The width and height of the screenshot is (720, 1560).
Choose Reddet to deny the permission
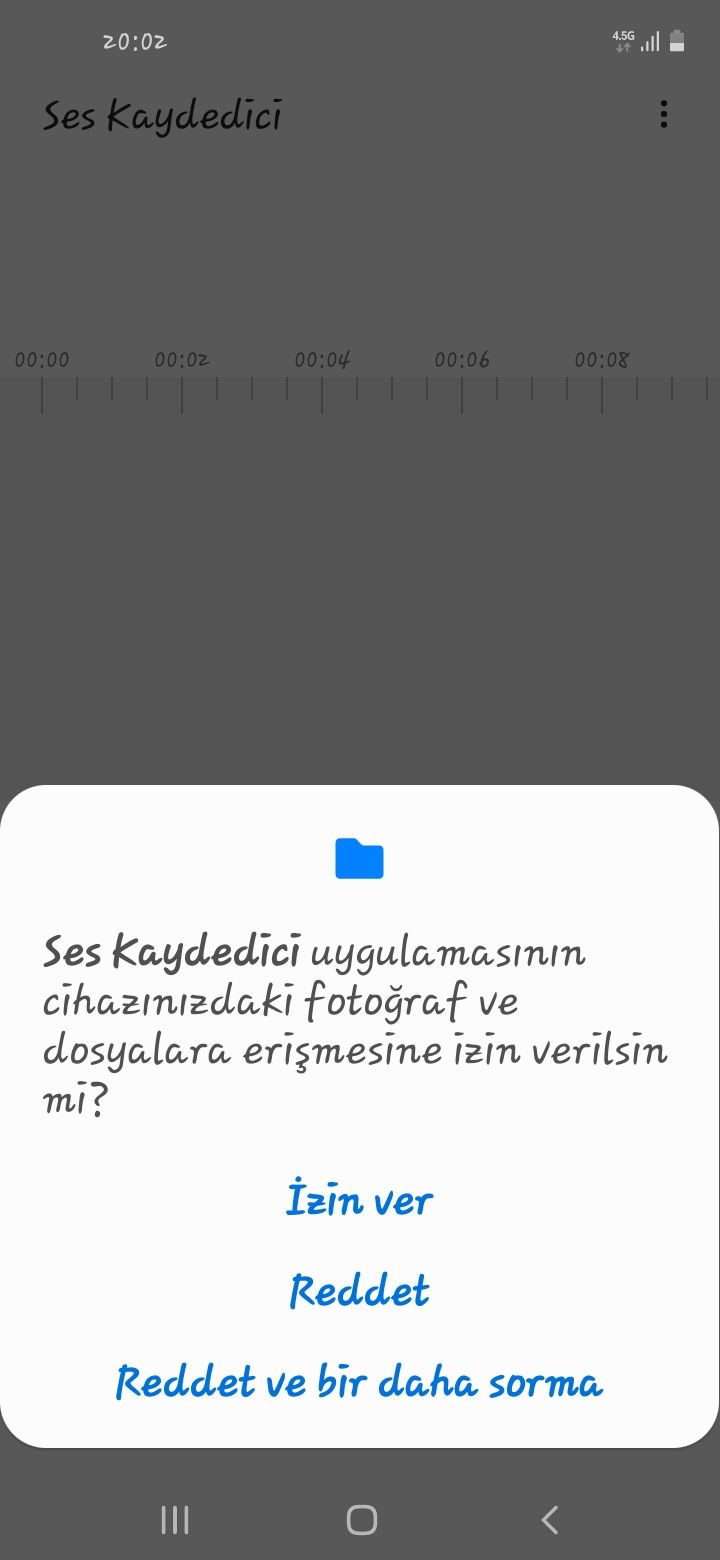tap(359, 1291)
